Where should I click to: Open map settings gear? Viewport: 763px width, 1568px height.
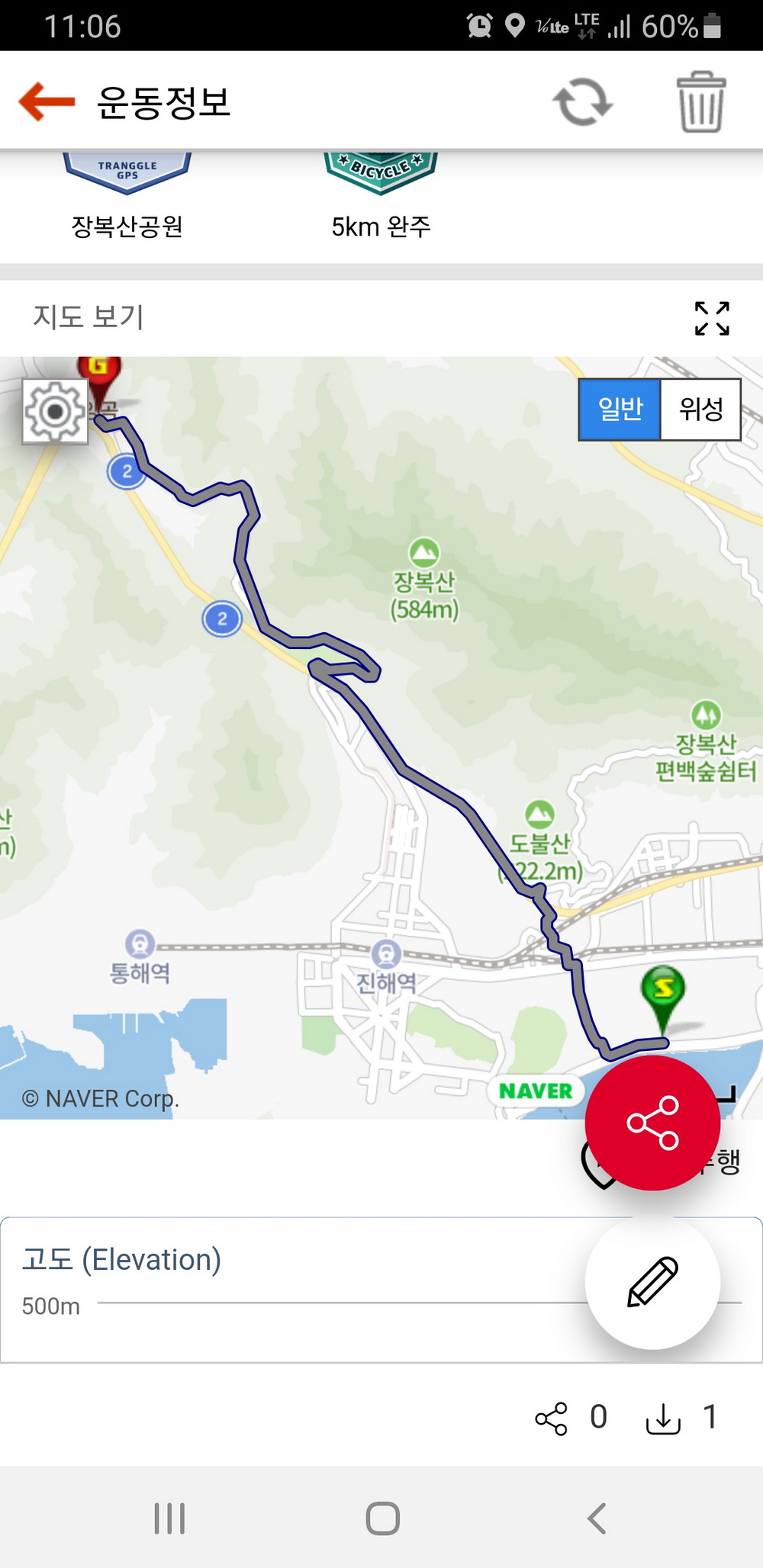tap(55, 412)
